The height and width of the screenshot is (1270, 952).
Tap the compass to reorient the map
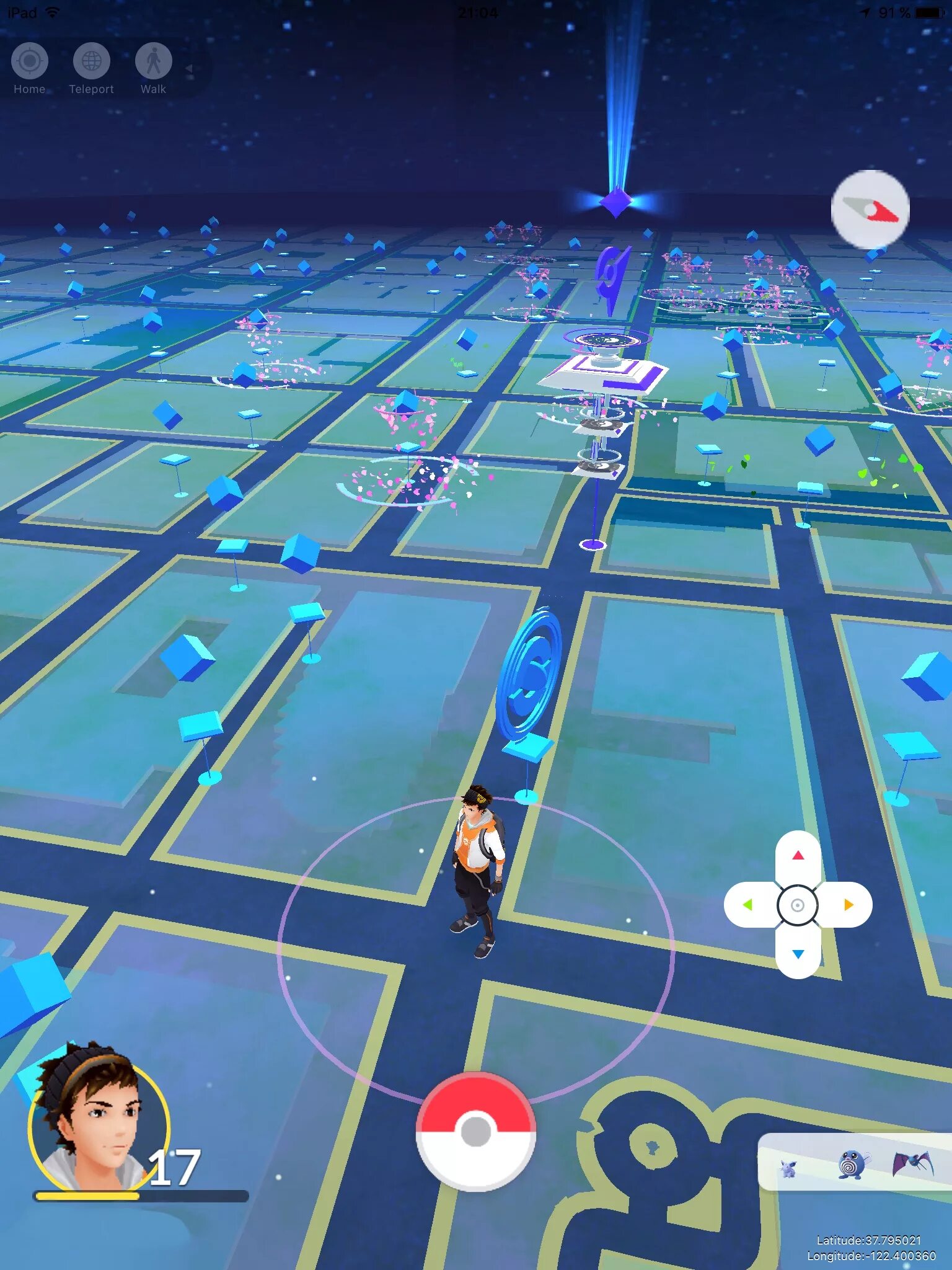870,210
